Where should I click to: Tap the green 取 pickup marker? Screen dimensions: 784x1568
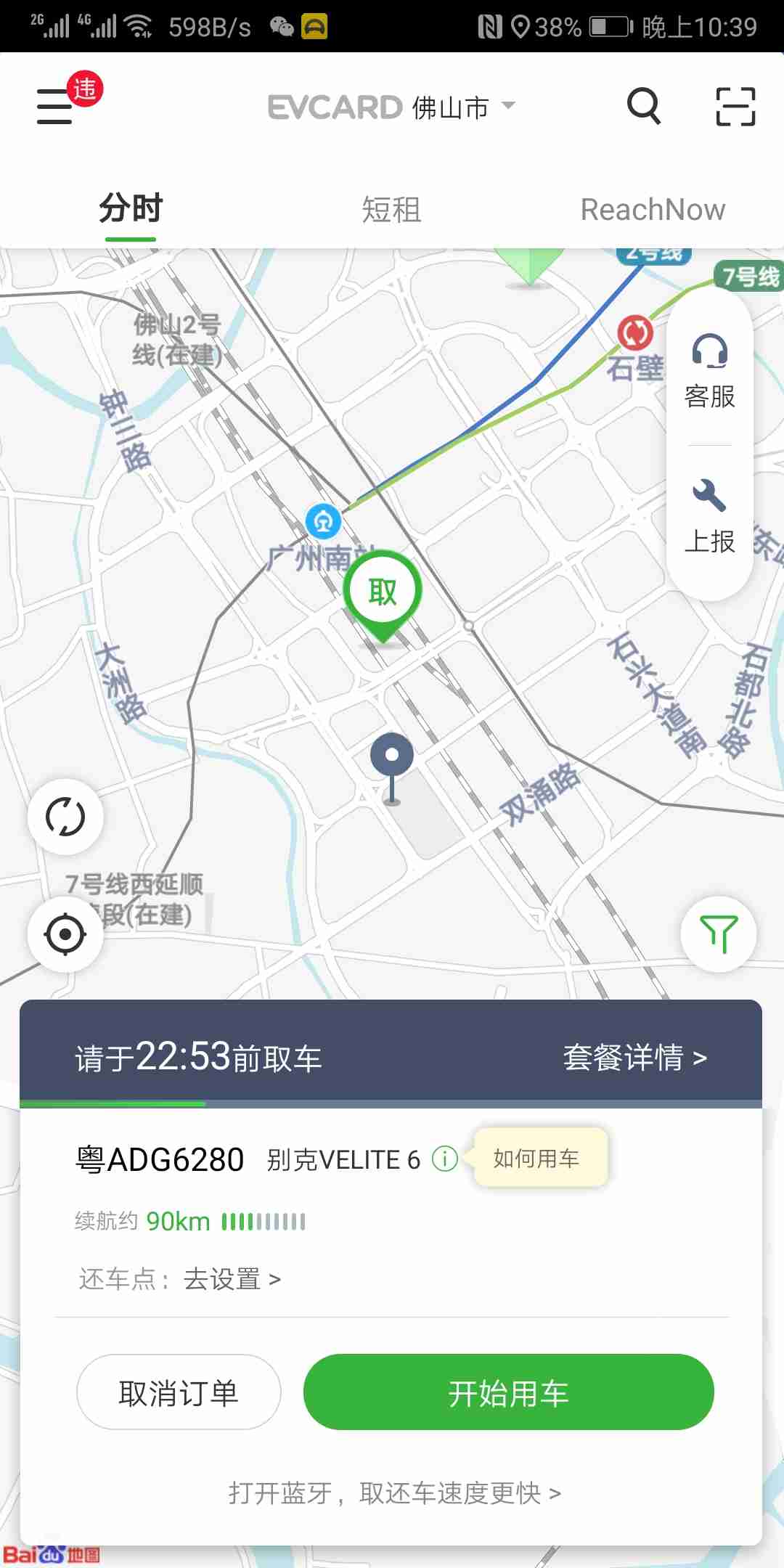point(383,592)
